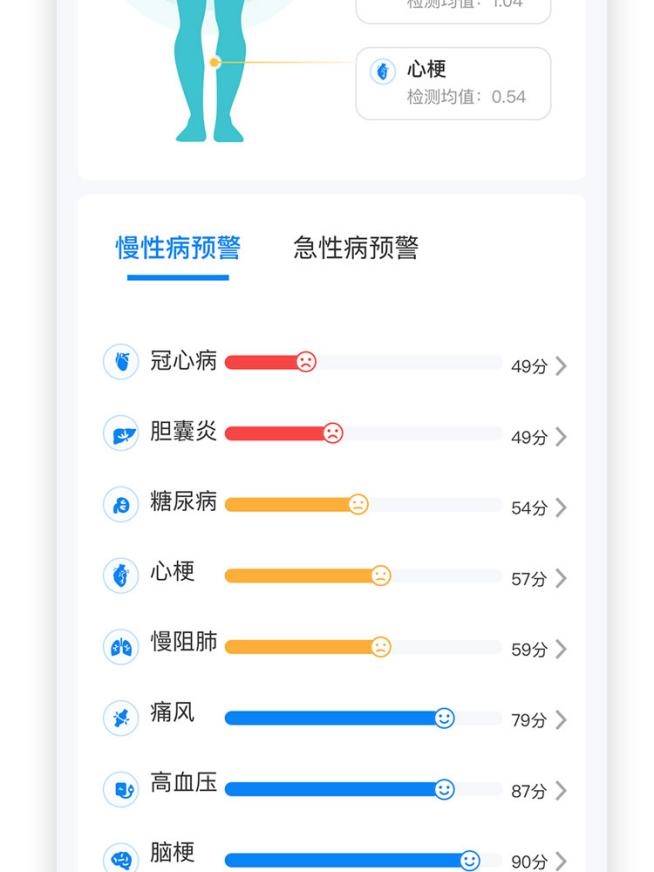Select the 慢性病预警 tab
Image resolution: width=654 pixels, height=872 pixels.
coord(178,248)
